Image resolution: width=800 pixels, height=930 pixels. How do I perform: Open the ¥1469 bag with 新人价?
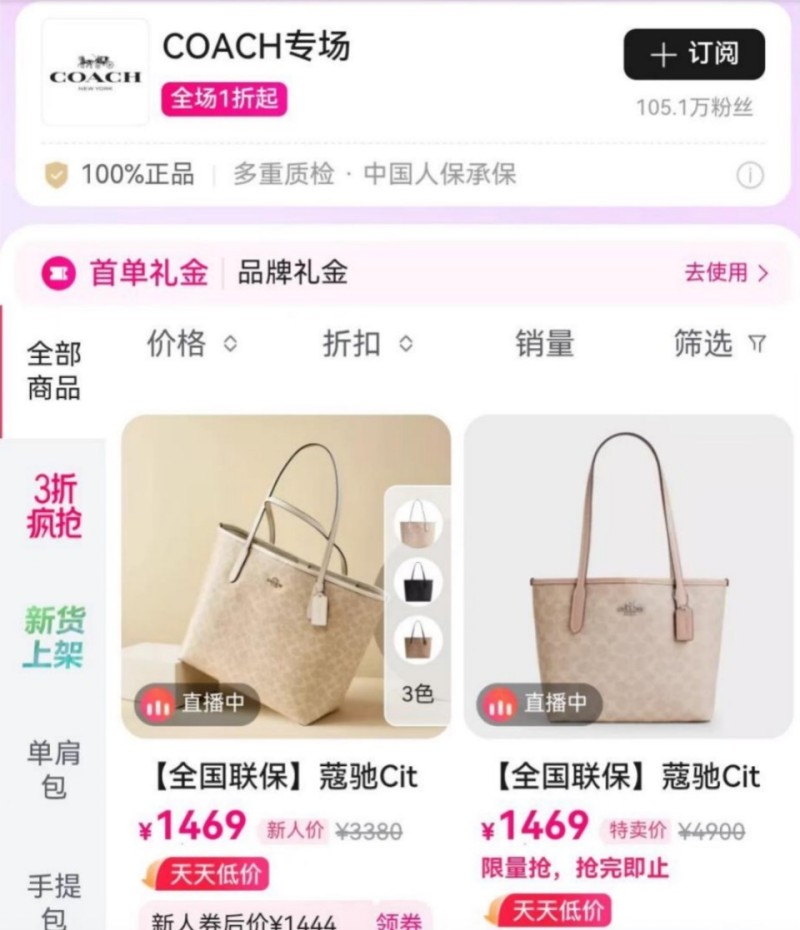tap(285, 576)
